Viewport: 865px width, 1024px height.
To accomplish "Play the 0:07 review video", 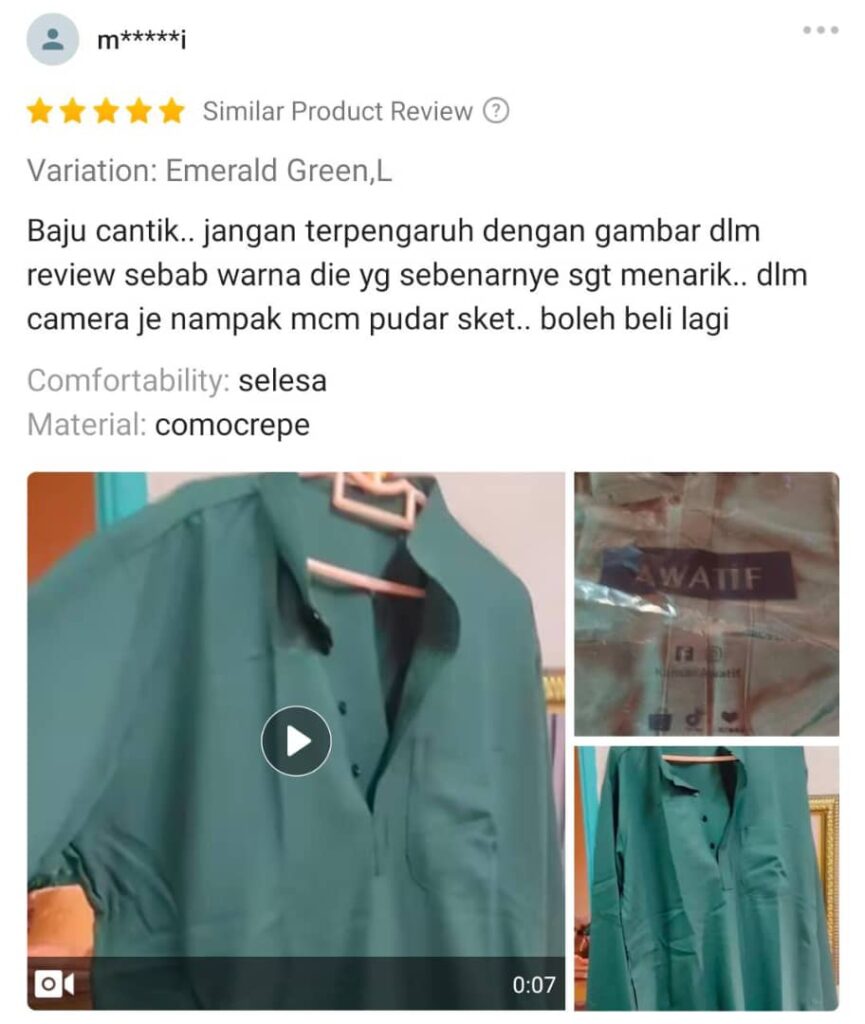I will [296, 741].
